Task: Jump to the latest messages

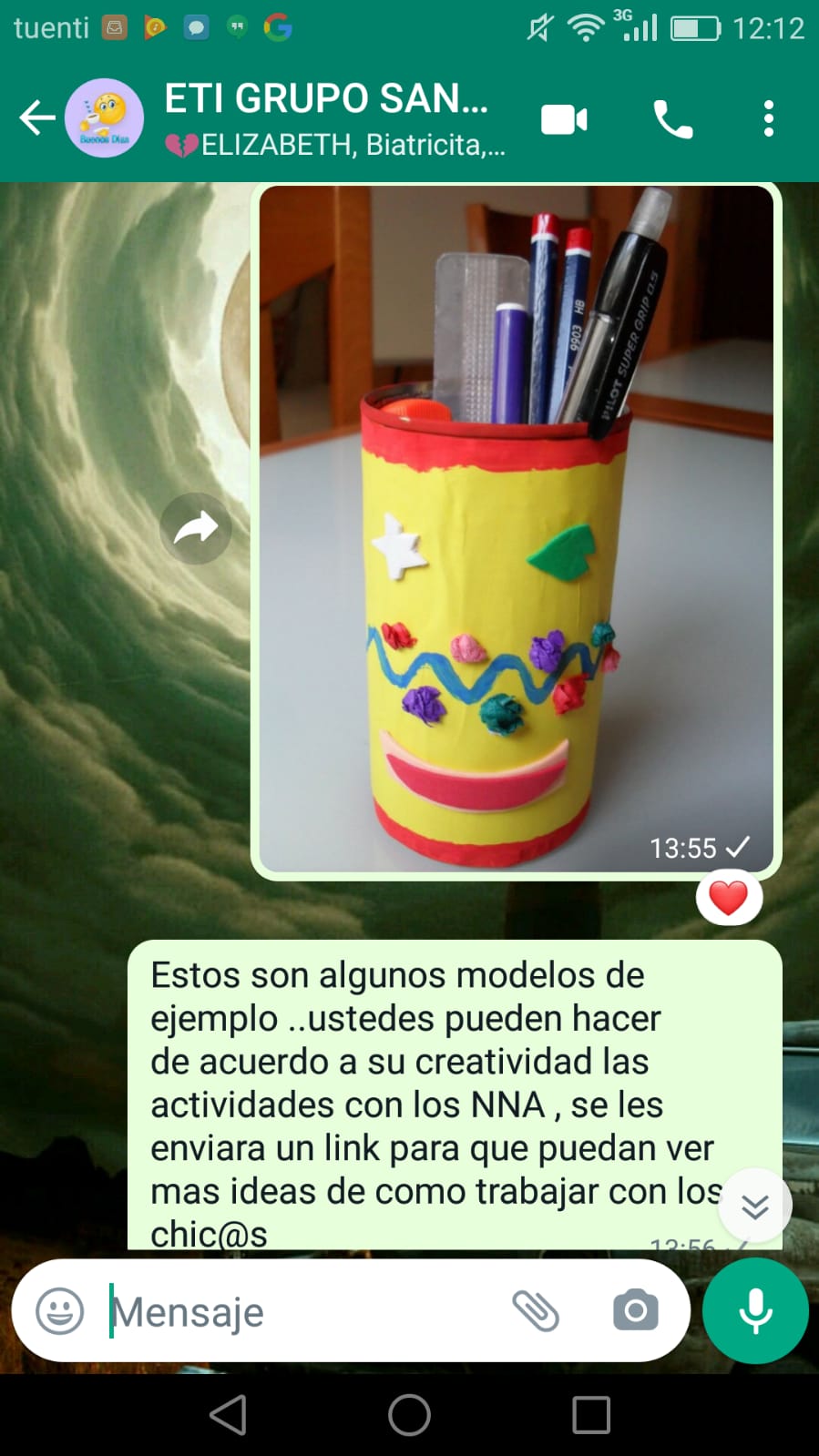Action: click(754, 1207)
